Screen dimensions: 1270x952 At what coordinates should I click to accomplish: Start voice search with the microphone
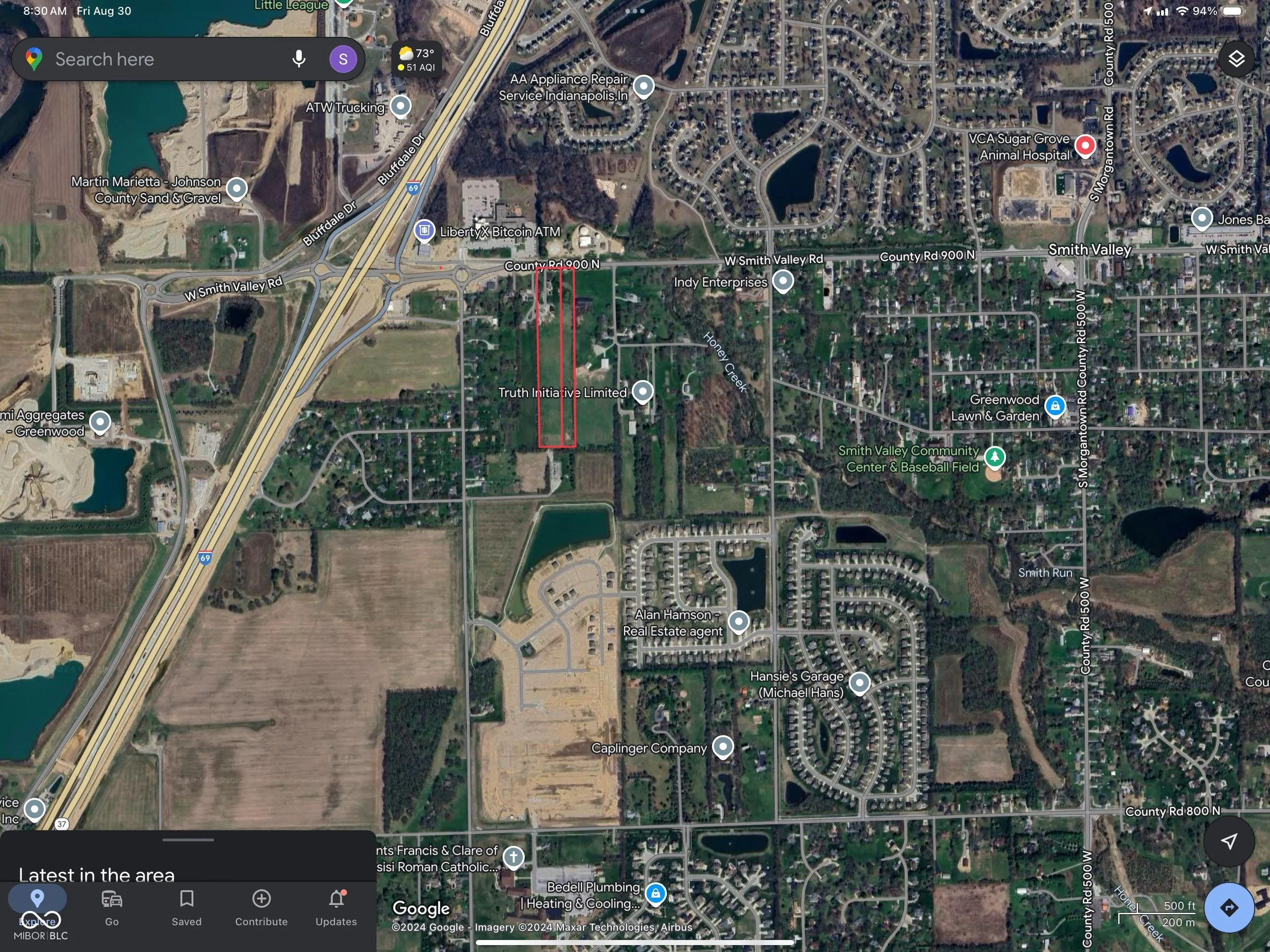299,59
